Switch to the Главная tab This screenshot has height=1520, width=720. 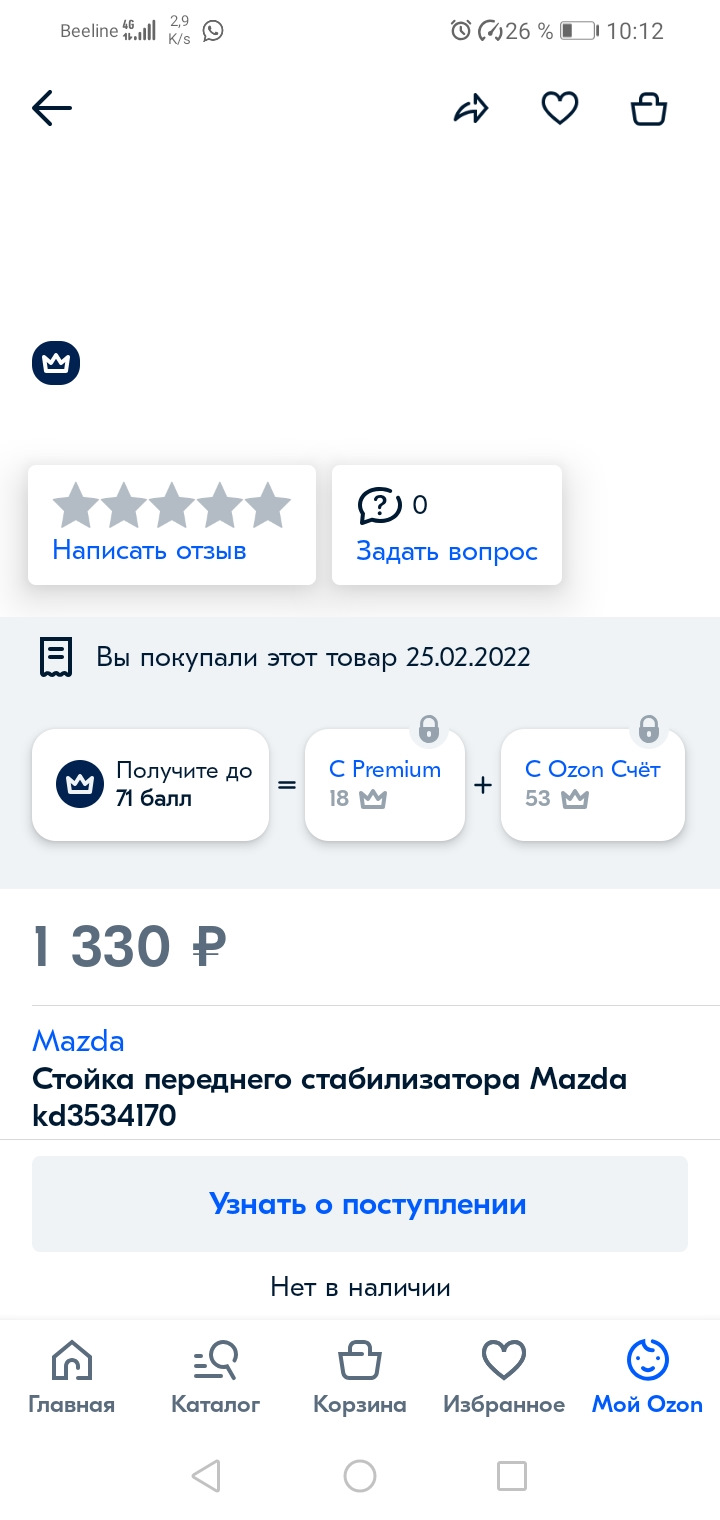point(71,1378)
